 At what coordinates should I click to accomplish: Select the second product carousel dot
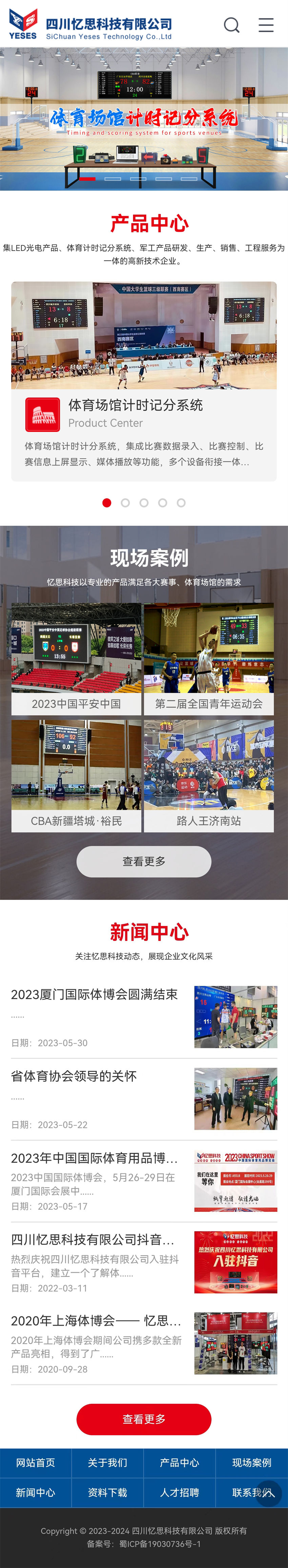pos(125,503)
